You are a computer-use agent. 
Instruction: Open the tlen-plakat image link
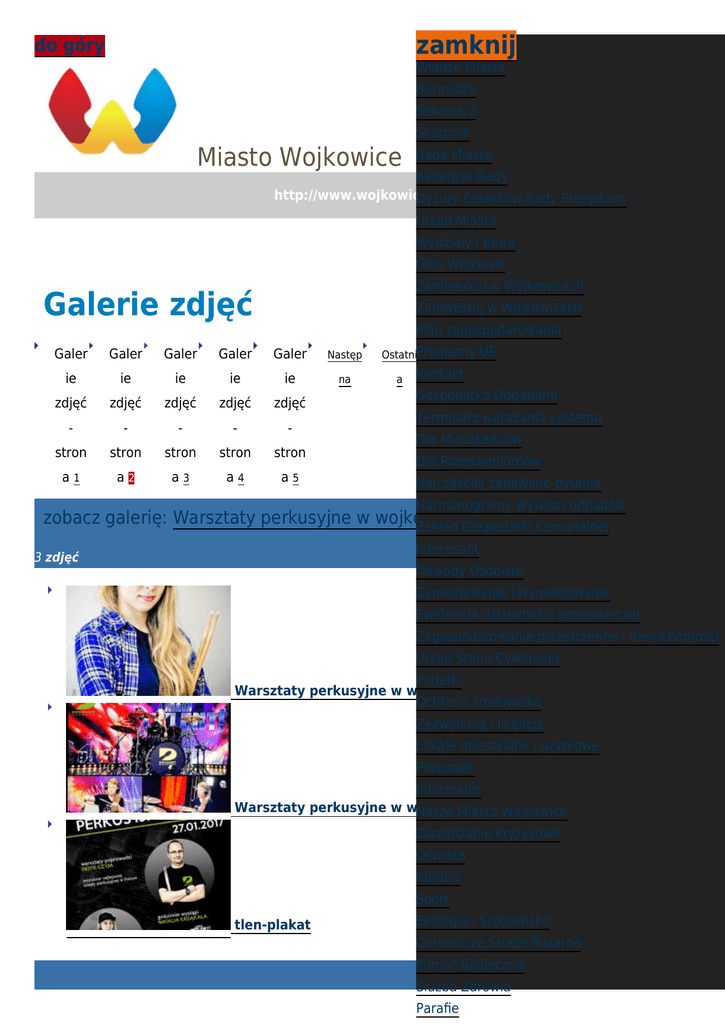coord(272,925)
